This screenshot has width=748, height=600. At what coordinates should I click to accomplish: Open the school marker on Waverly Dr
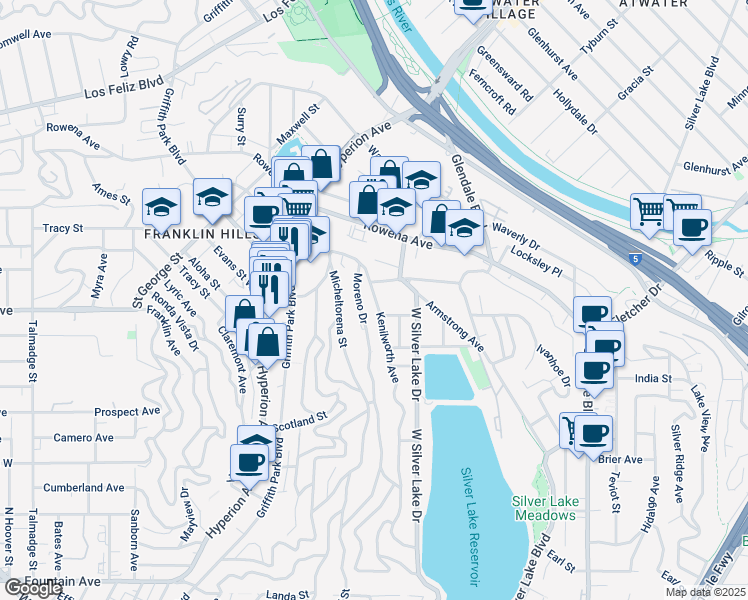pyautogui.click(x=463, y=227)
